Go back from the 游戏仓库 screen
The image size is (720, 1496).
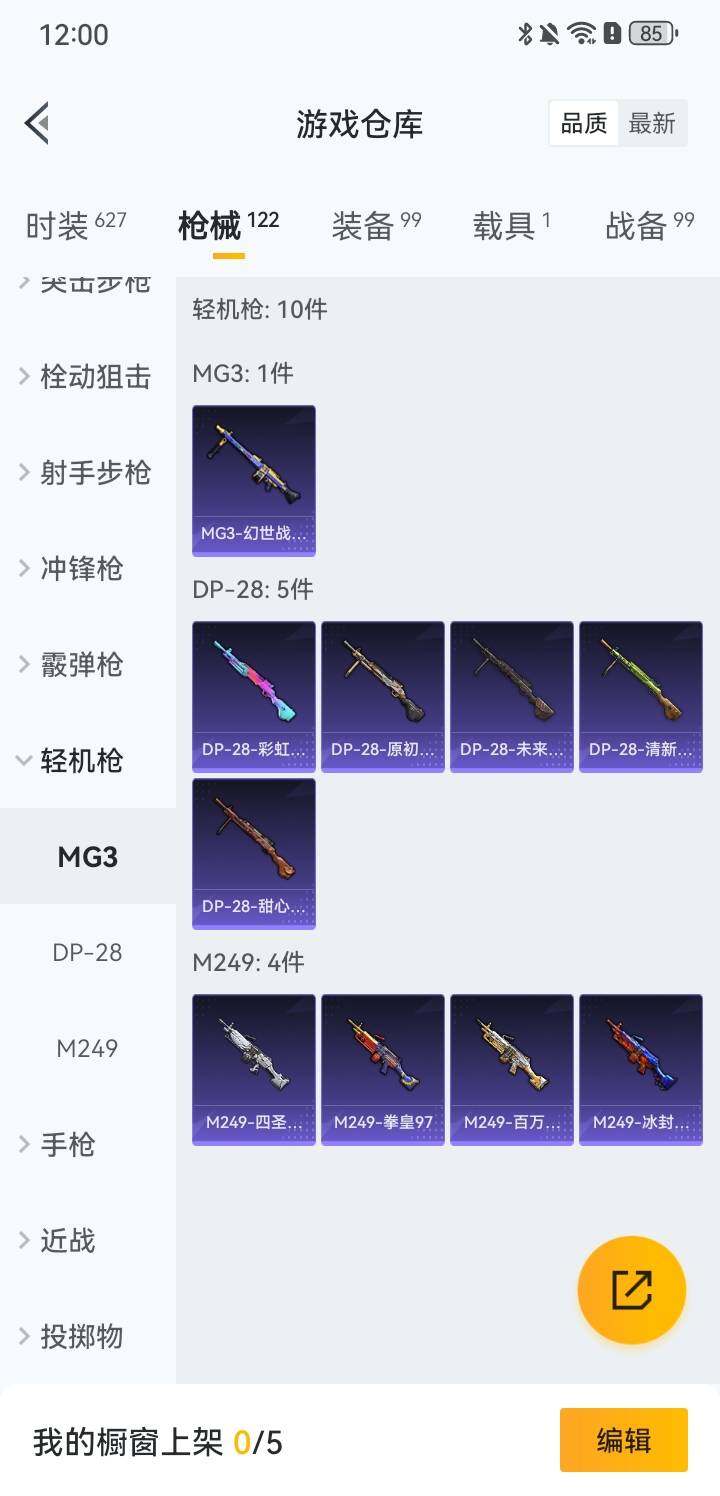(x=37, y=124)
